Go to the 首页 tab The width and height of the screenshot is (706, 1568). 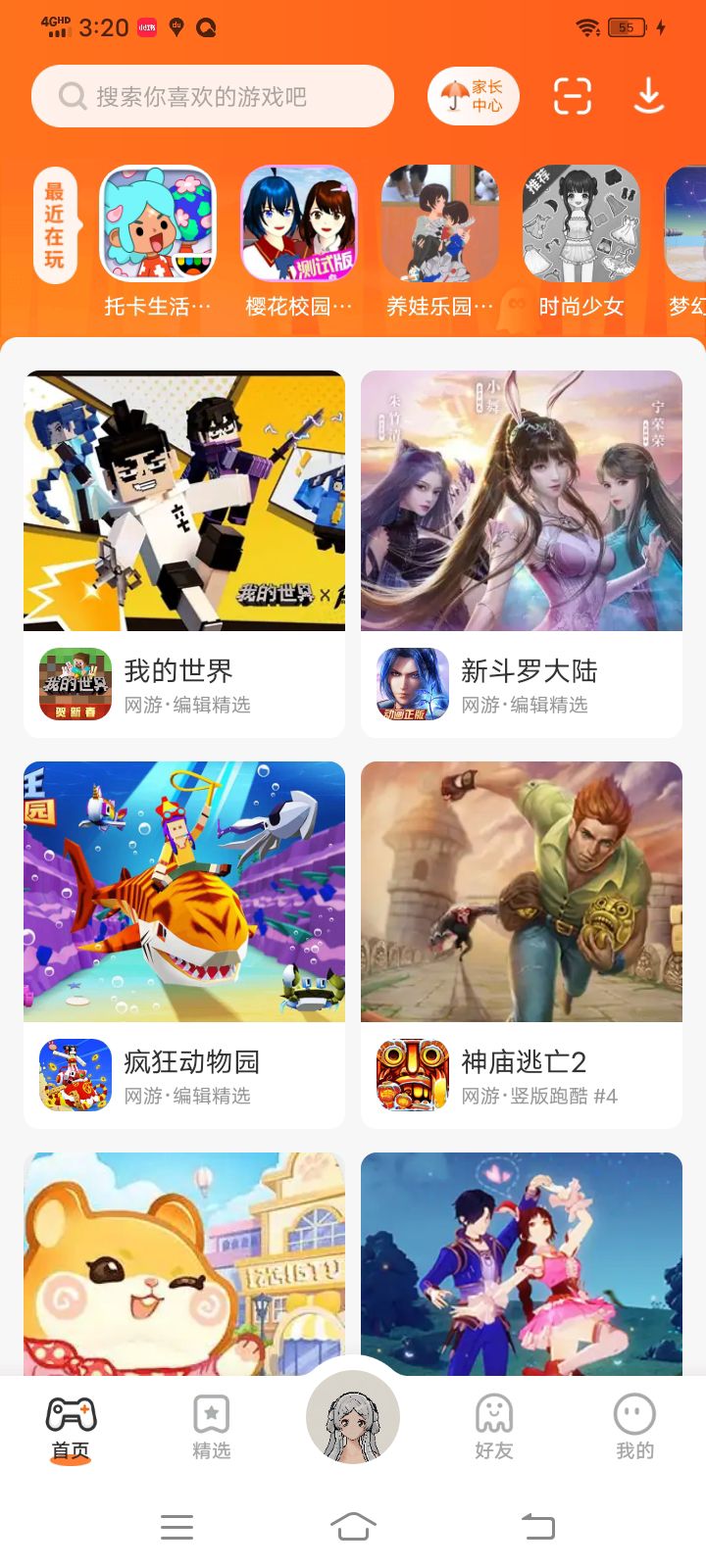pos(71,1427)
